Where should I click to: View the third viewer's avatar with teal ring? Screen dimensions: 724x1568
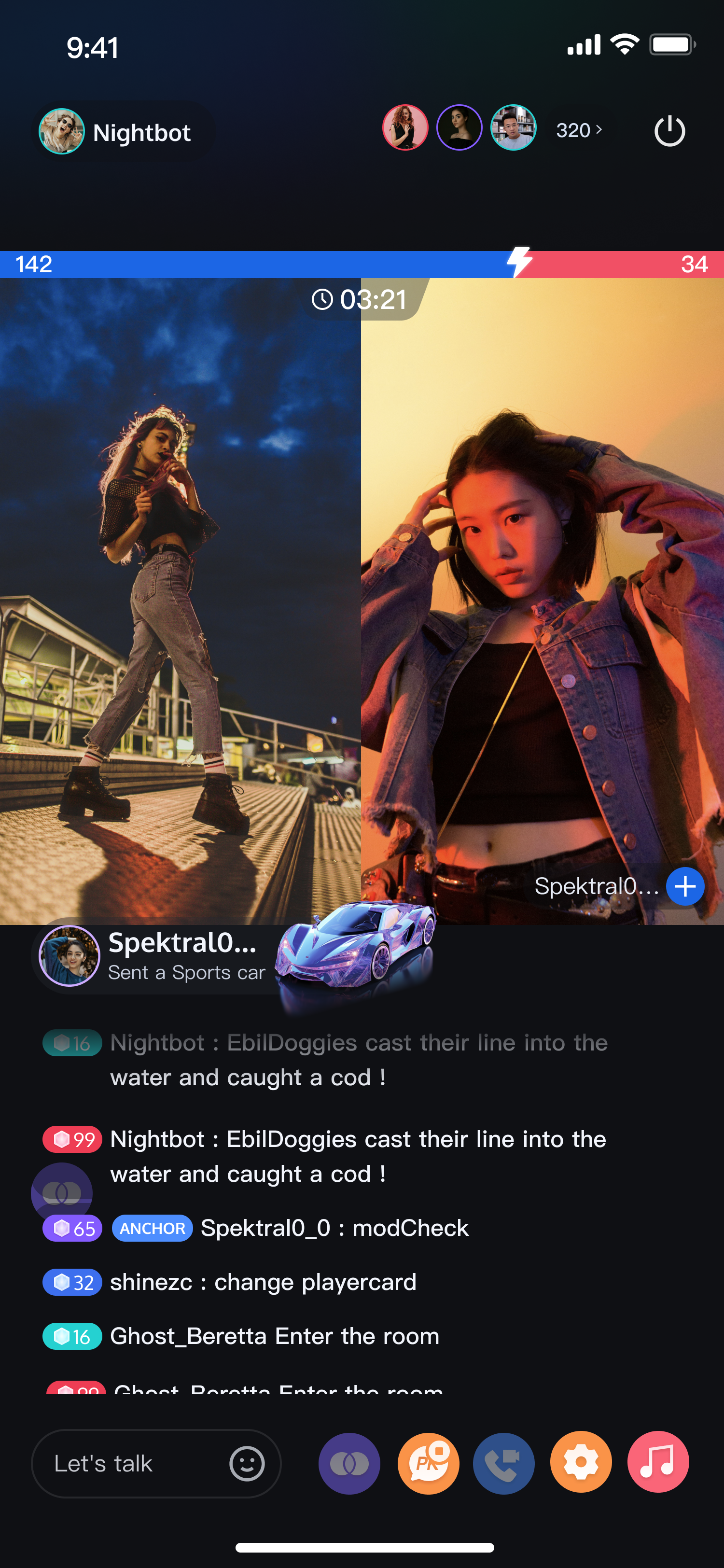coord(514,128)
